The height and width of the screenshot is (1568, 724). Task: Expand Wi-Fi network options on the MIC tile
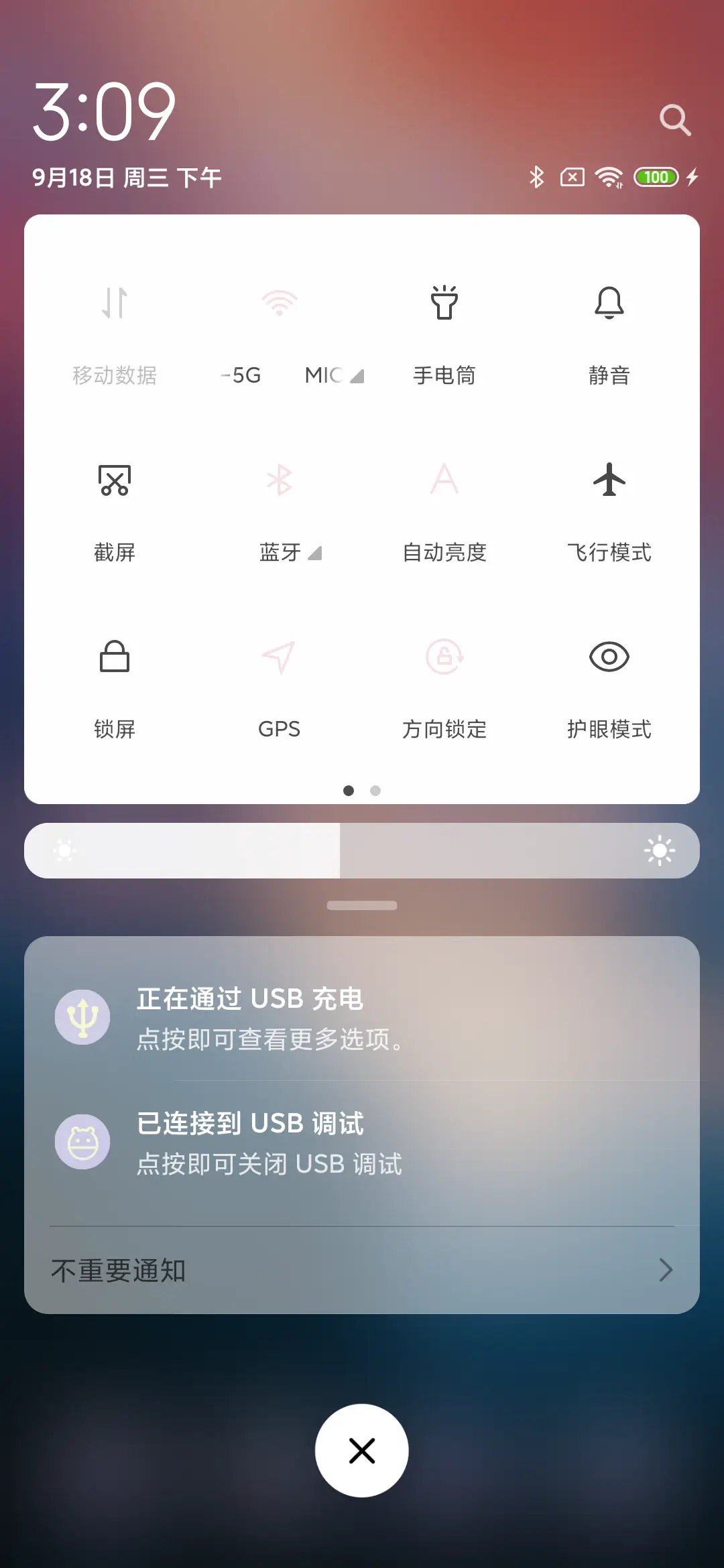pyautogui.click(x=356, y=375)
